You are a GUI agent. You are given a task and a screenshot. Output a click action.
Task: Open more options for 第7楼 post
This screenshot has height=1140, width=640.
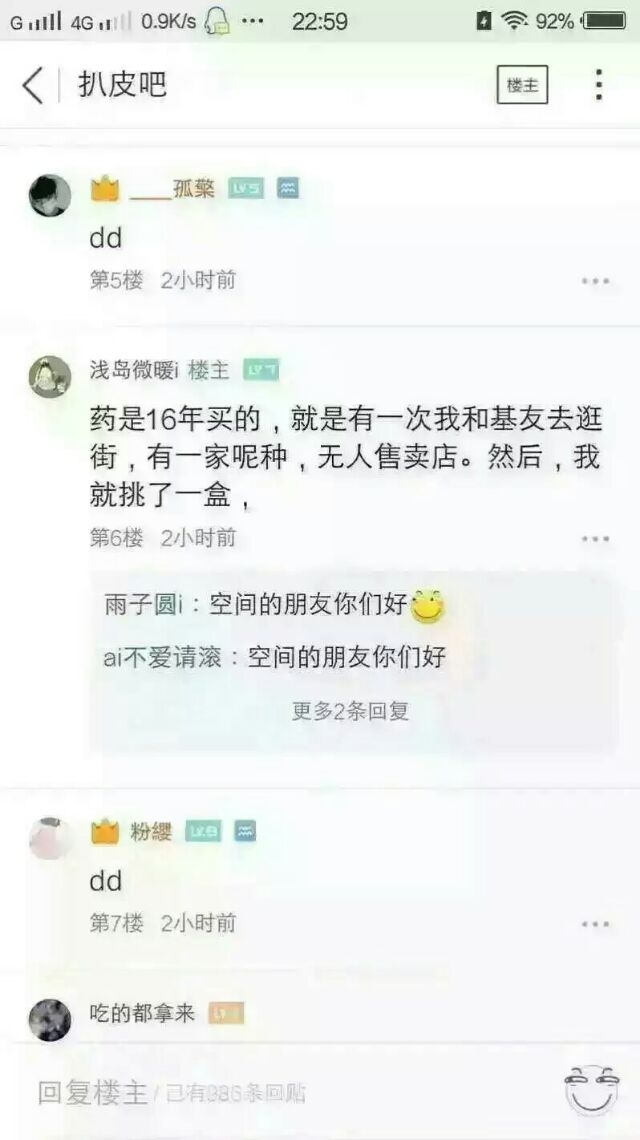[595, 924]
